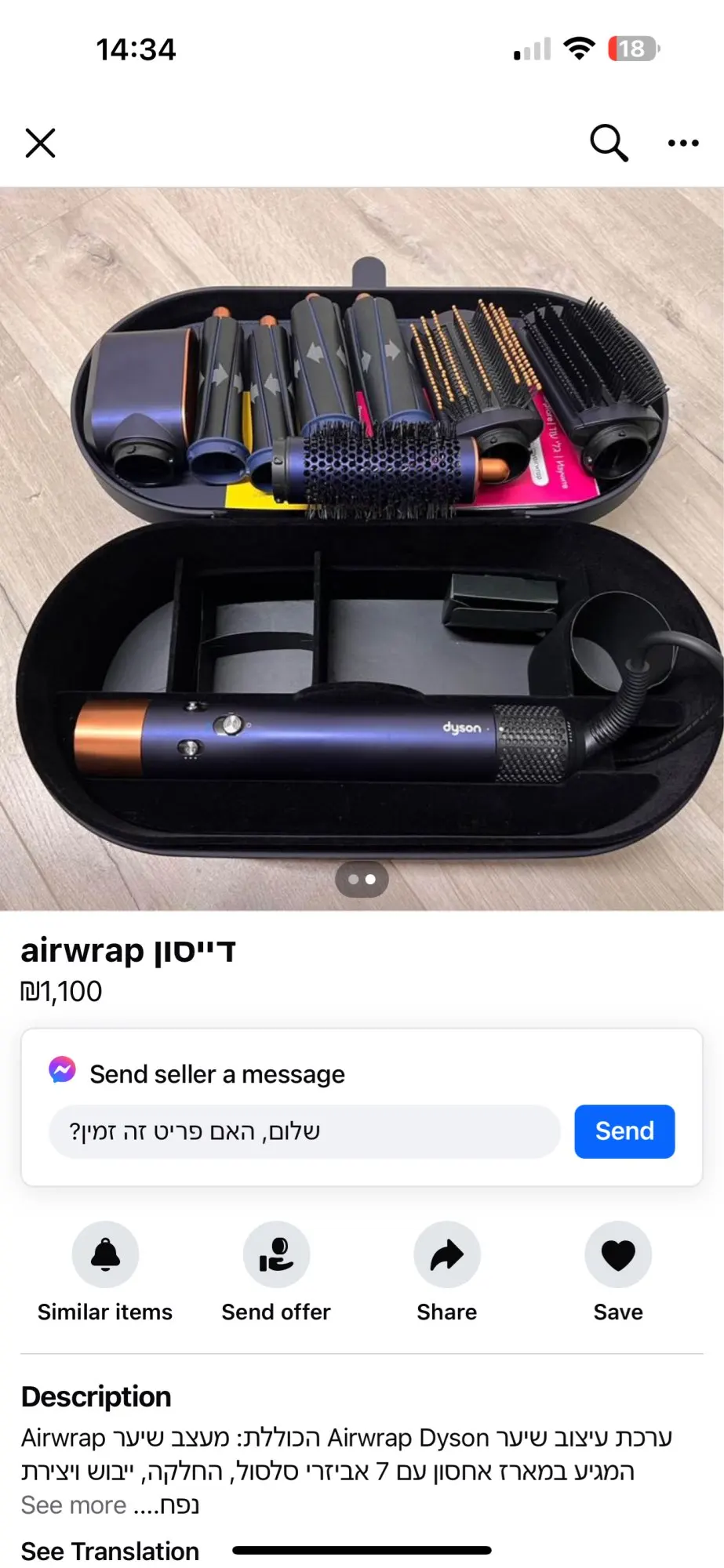Close the listing with the X icon
This screenshot has width=724, height=1568.
[40, 143]
